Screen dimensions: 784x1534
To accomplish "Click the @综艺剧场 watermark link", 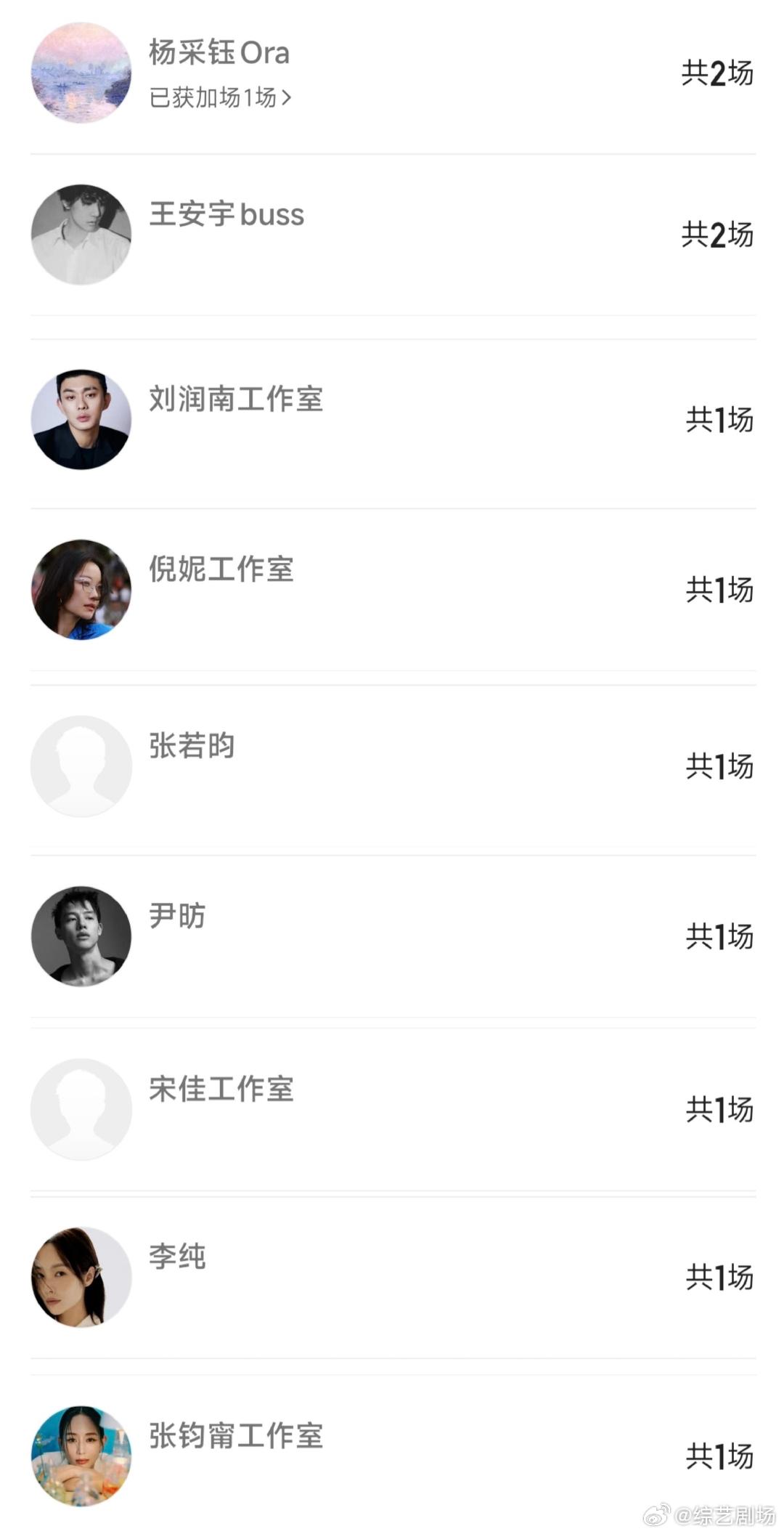I will [708, 1515].
